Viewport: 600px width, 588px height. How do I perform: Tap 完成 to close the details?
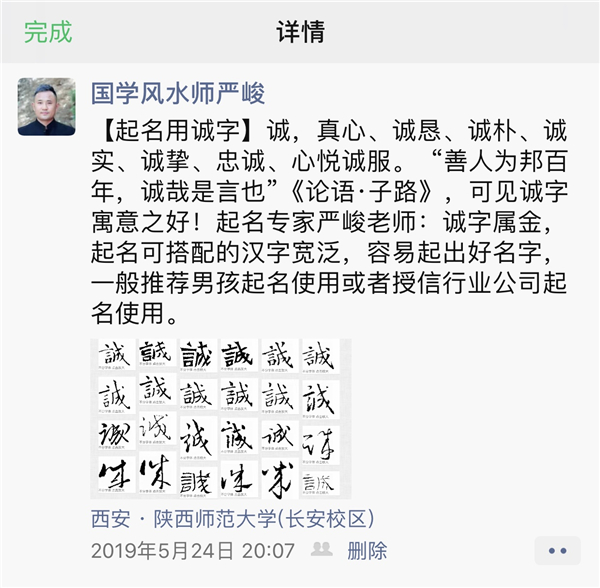48,32
